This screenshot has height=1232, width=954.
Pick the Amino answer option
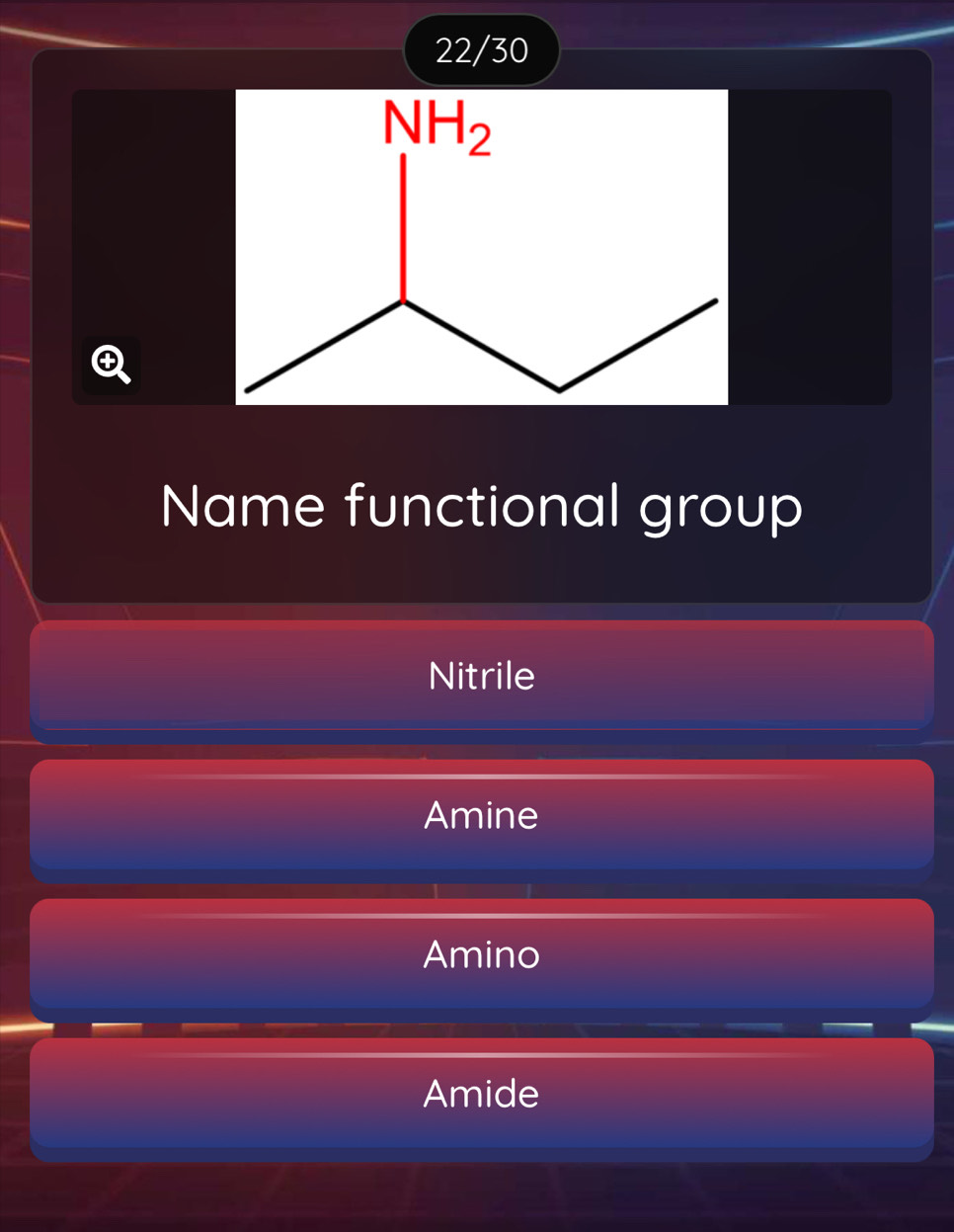click(482, 954)
